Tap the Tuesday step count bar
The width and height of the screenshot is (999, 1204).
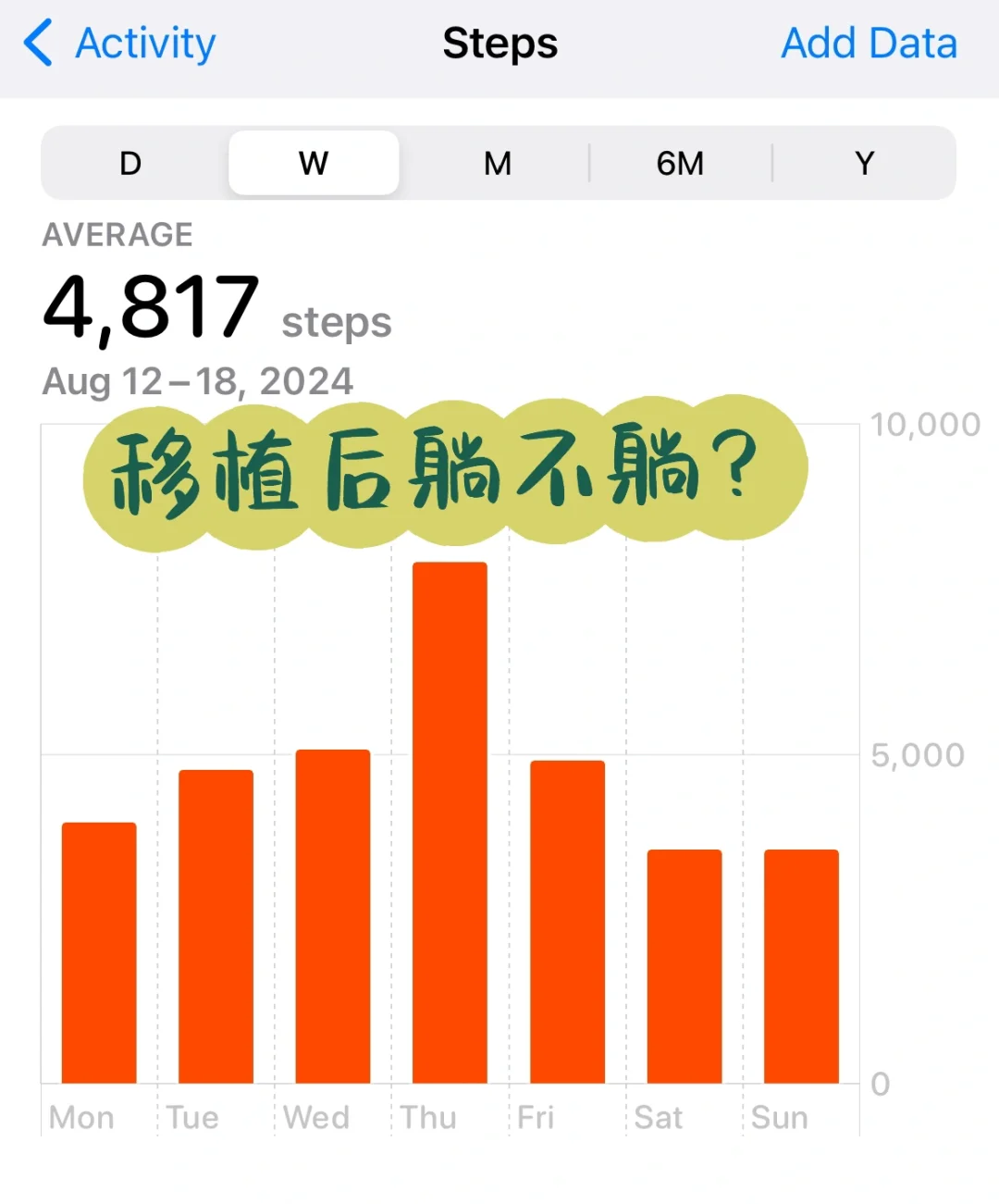tap(216, 925)
